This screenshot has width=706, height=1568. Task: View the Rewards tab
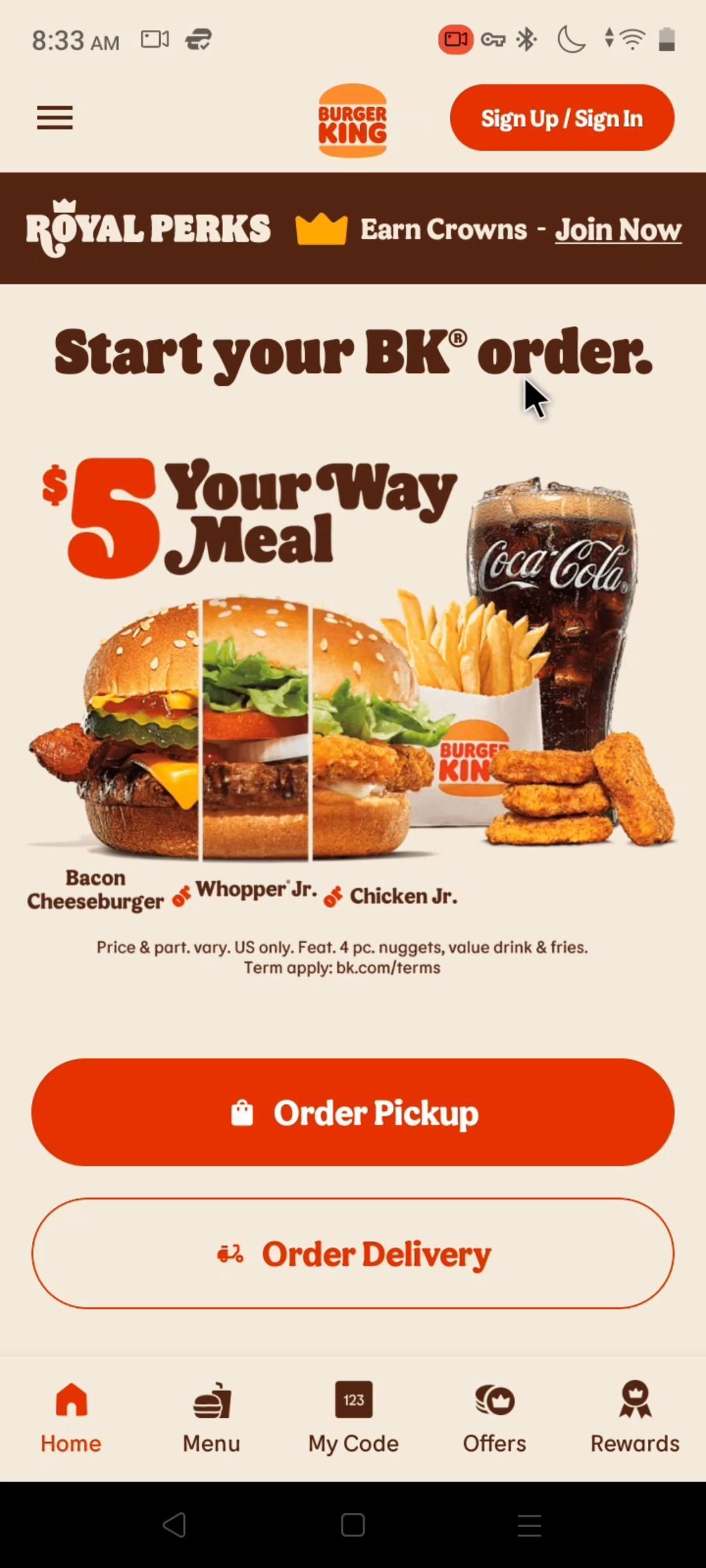tap(635, 1416)
